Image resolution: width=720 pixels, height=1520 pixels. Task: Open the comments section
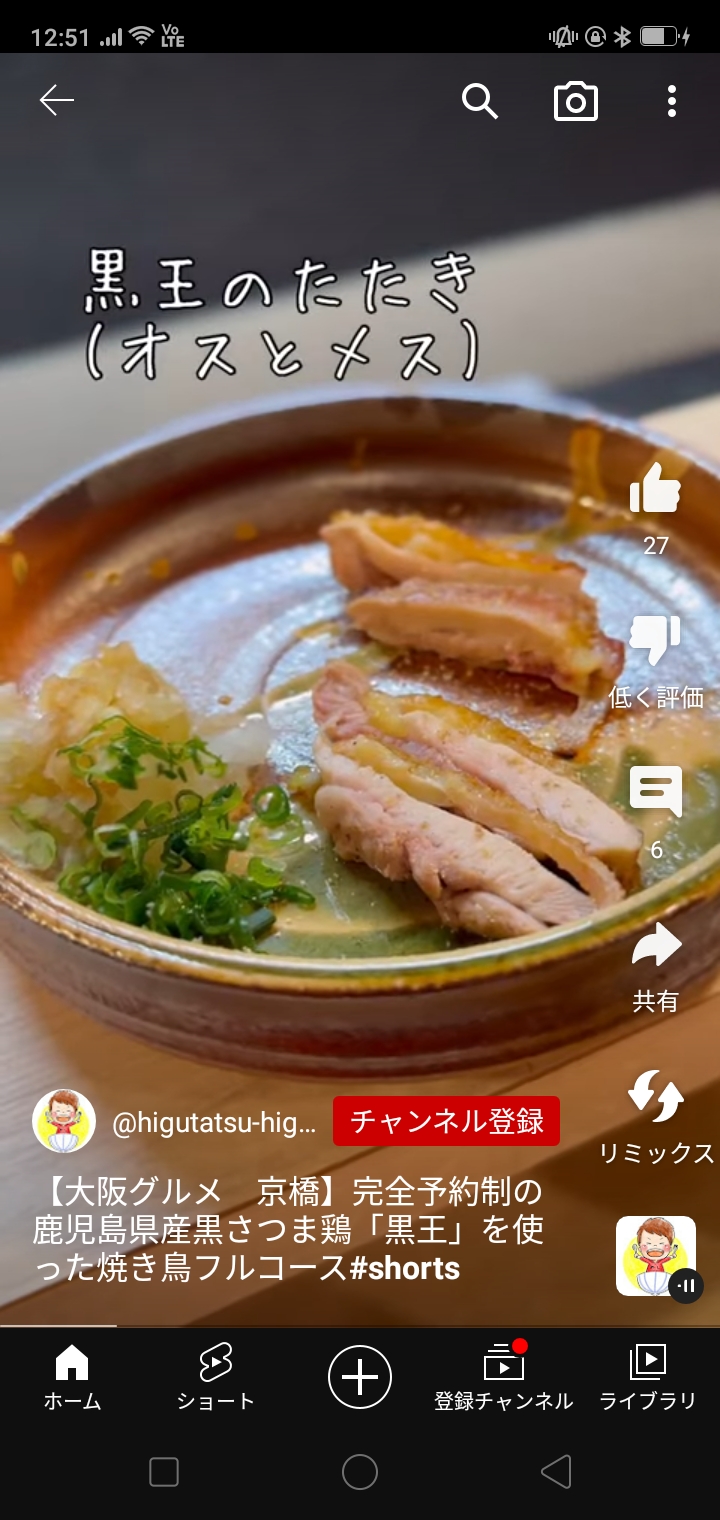pyautogui.click(x=656, y=793)
